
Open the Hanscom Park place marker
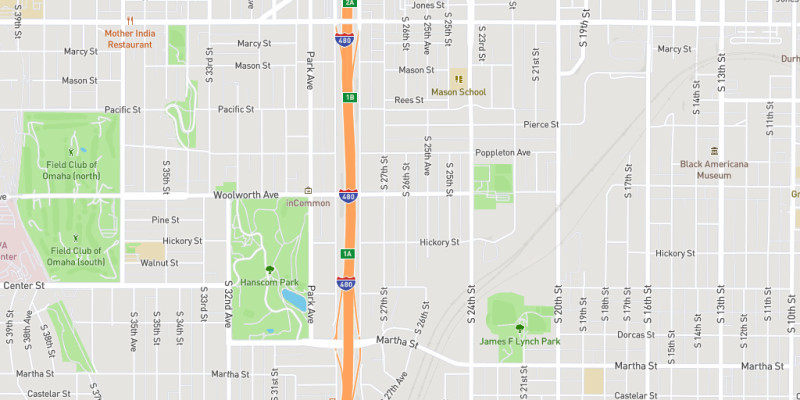(269, 270)
